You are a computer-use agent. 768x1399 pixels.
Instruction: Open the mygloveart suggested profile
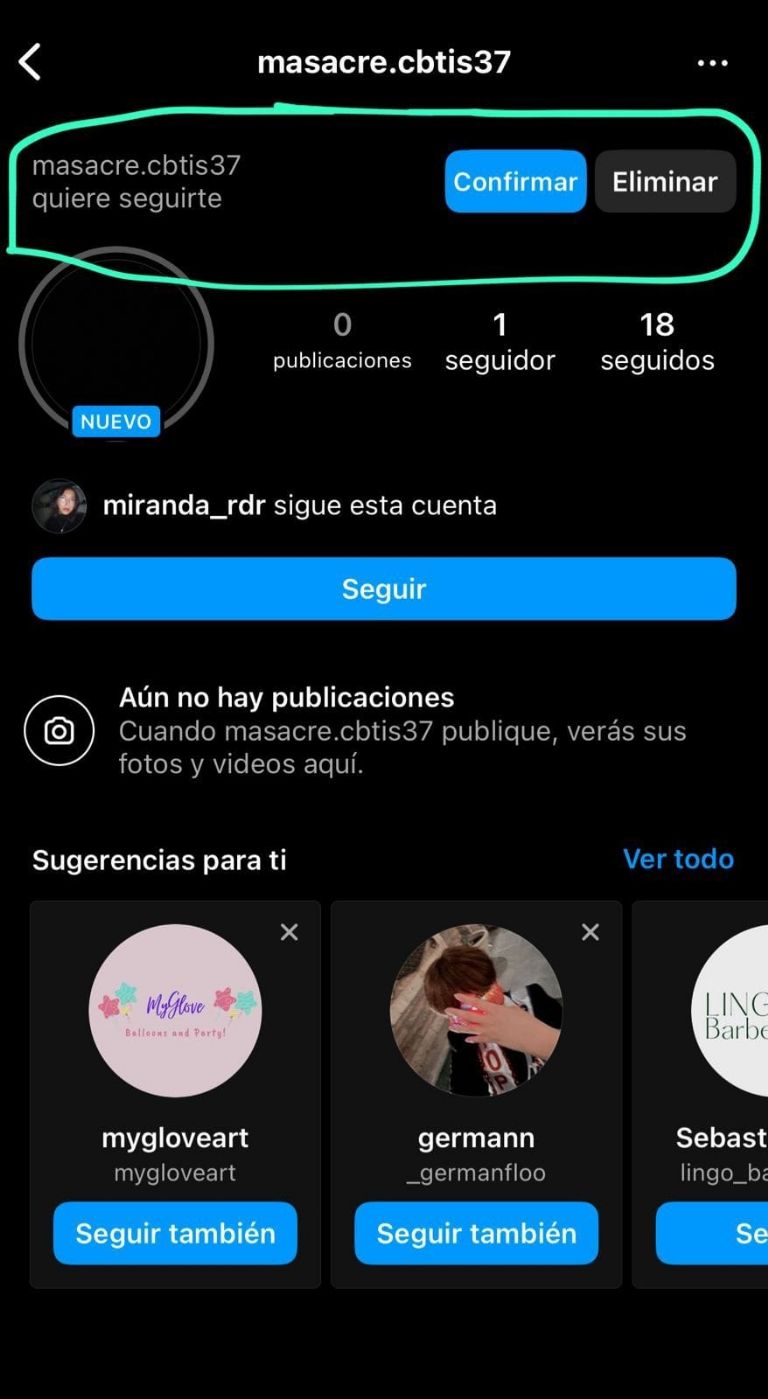[x=175, y=1010]
